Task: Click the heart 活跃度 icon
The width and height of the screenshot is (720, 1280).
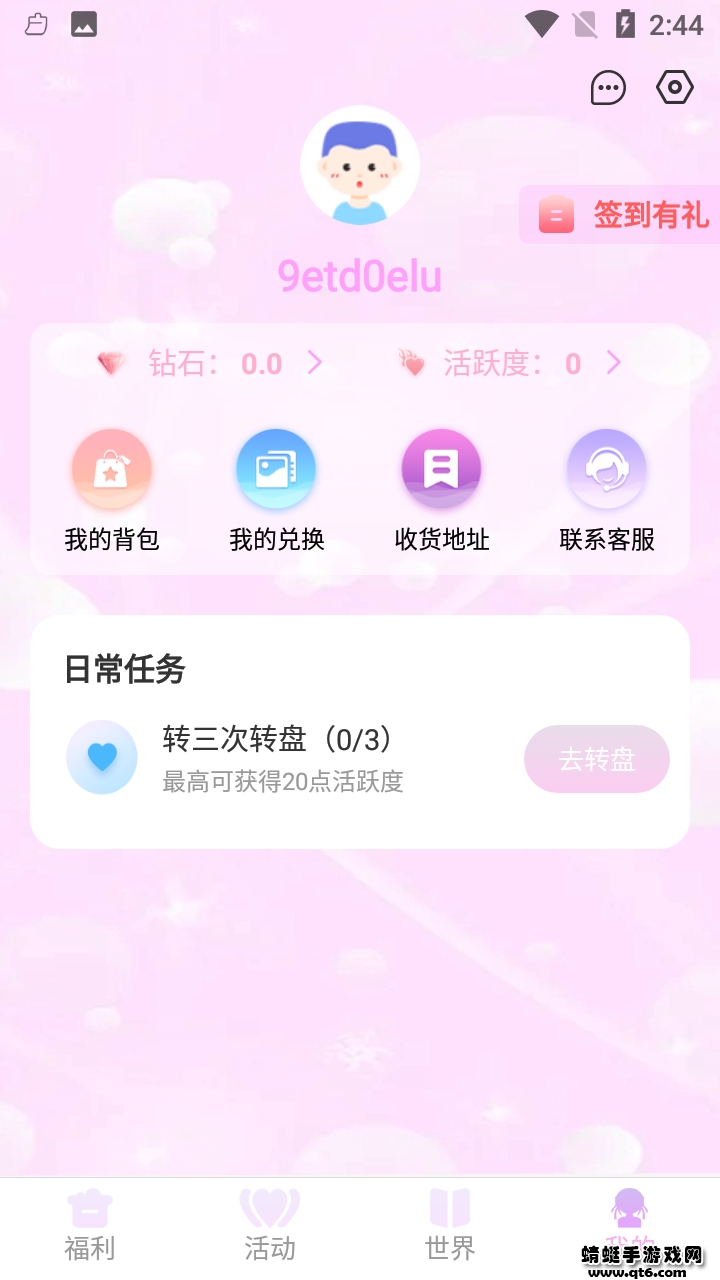Action: click(413, 363)
